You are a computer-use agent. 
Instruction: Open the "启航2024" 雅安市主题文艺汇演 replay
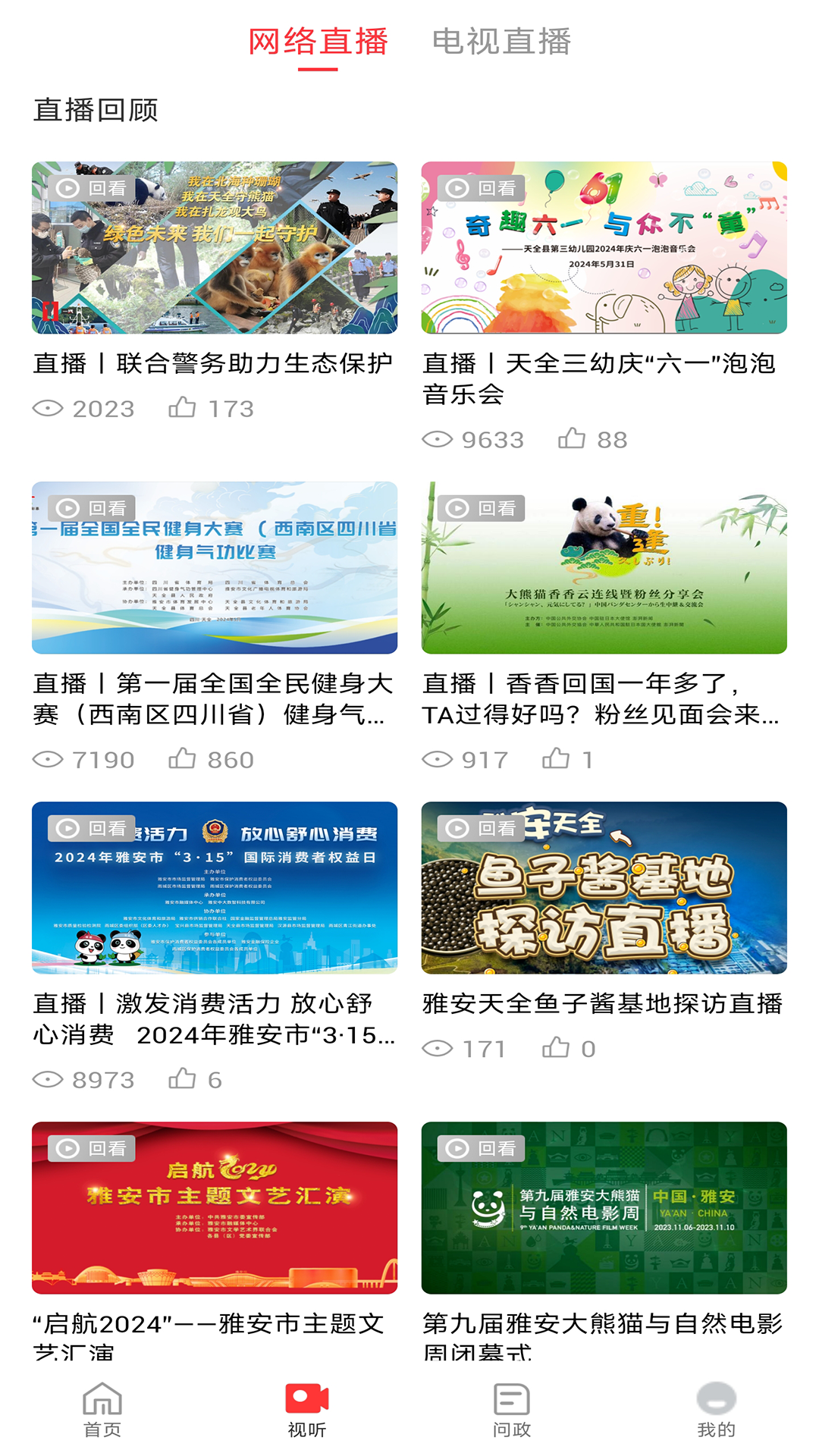[x=215, y=1208]
